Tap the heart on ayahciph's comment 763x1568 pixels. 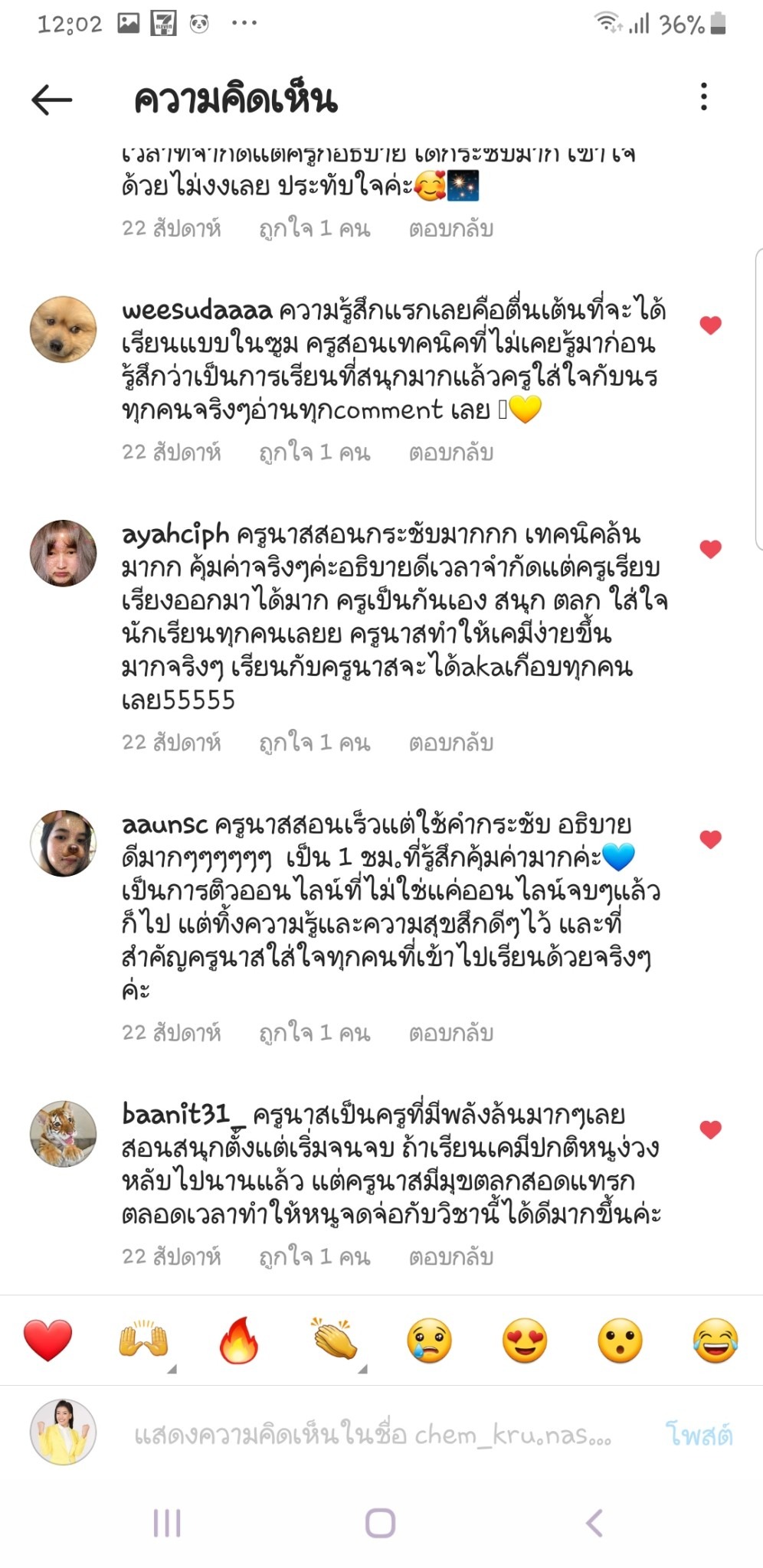point(710,549)
